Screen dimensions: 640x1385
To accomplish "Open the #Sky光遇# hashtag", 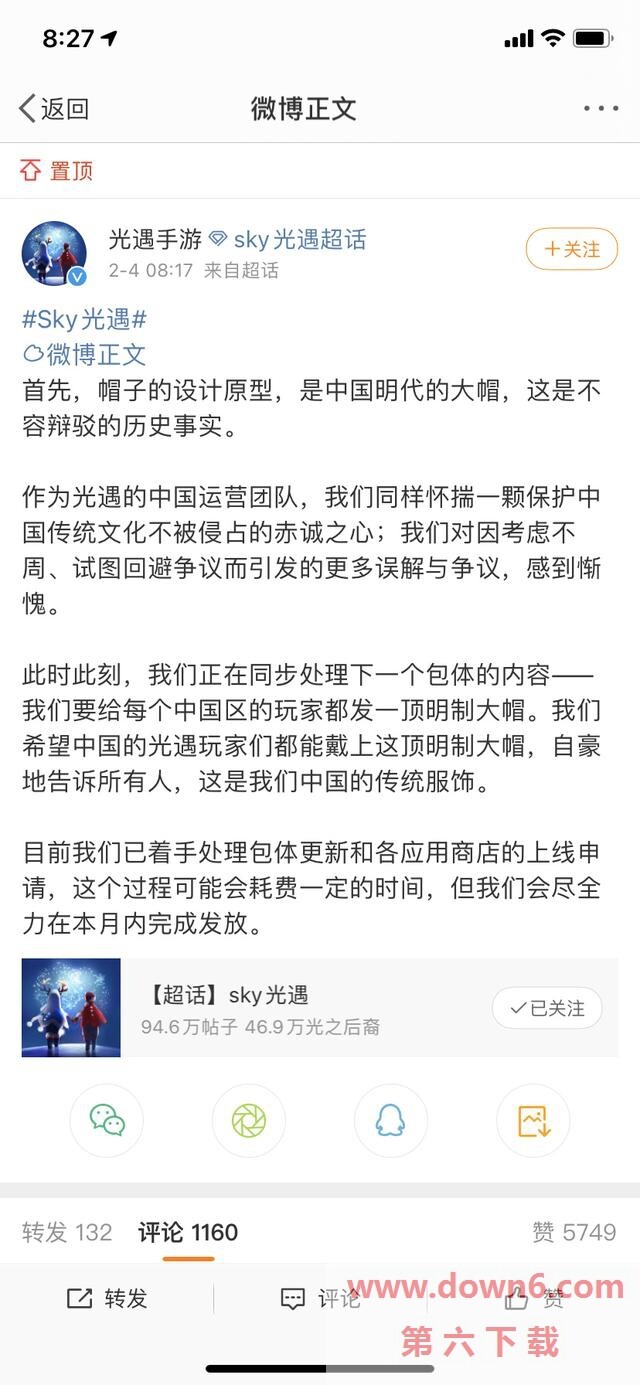I will click(x=85, y=320).
